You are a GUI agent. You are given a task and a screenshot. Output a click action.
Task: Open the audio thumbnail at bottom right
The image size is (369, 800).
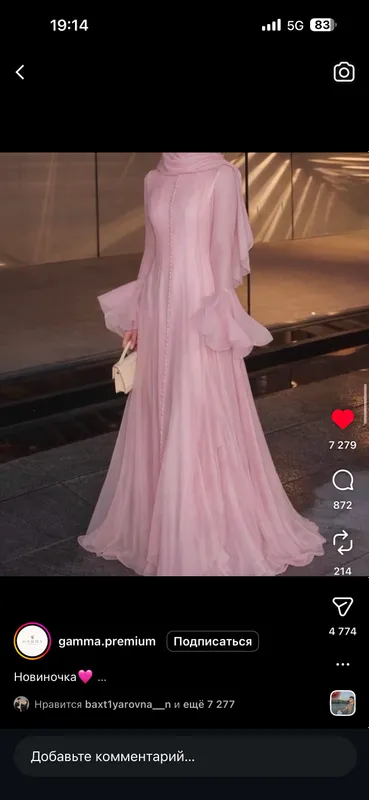[x=342, y=703]
